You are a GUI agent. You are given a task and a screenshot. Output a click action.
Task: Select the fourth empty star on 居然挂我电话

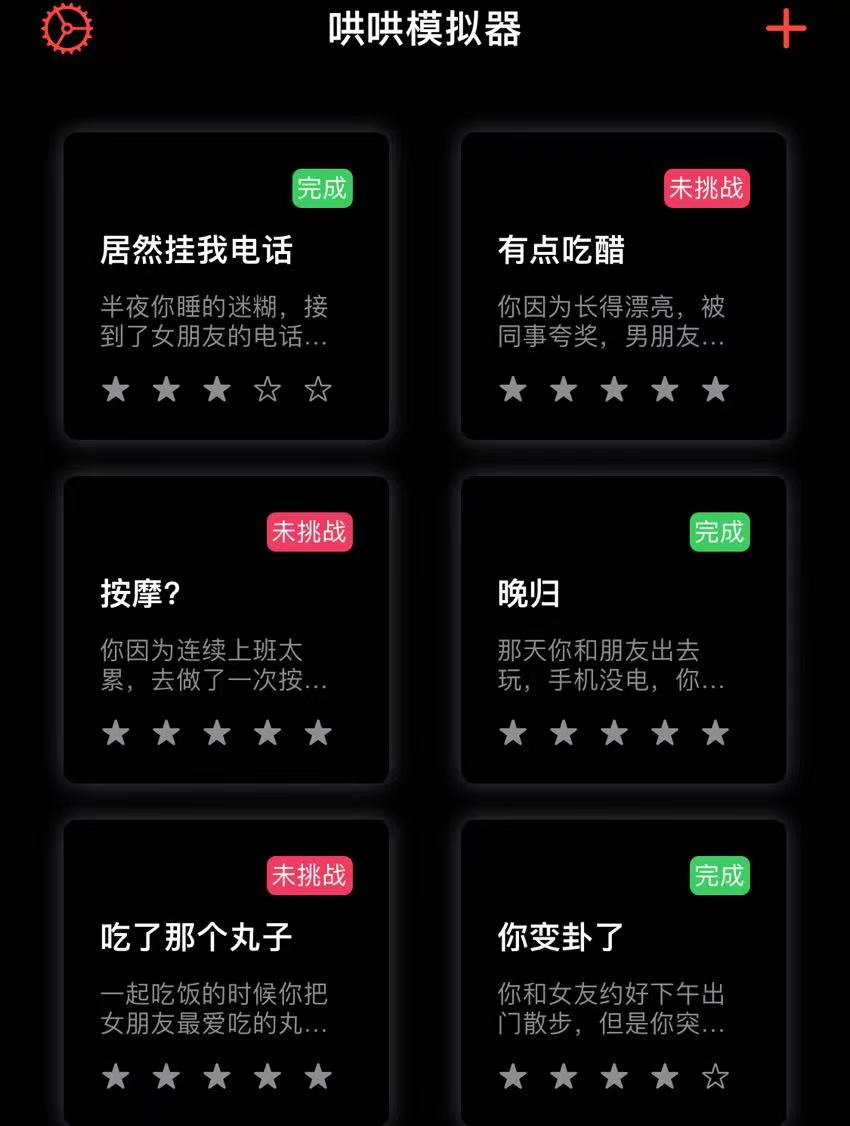[x=267, y=390]
